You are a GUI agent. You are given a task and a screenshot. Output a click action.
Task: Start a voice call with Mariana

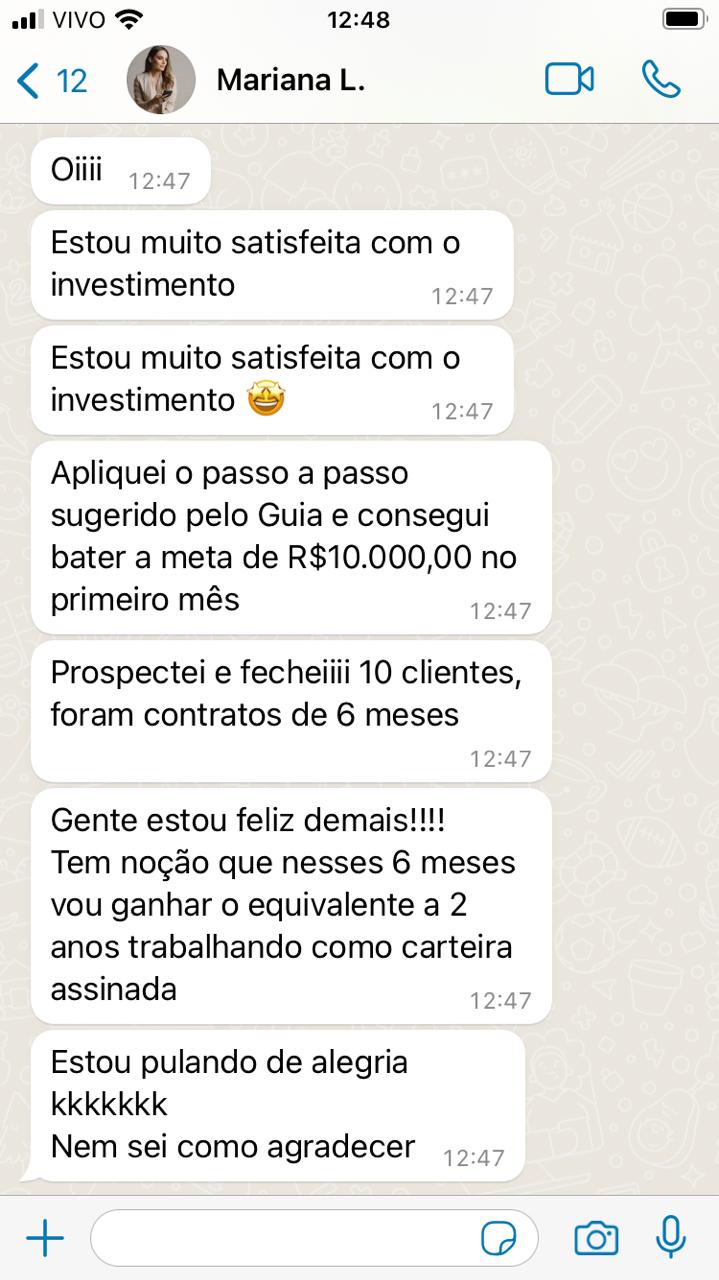tap(660, 80)
